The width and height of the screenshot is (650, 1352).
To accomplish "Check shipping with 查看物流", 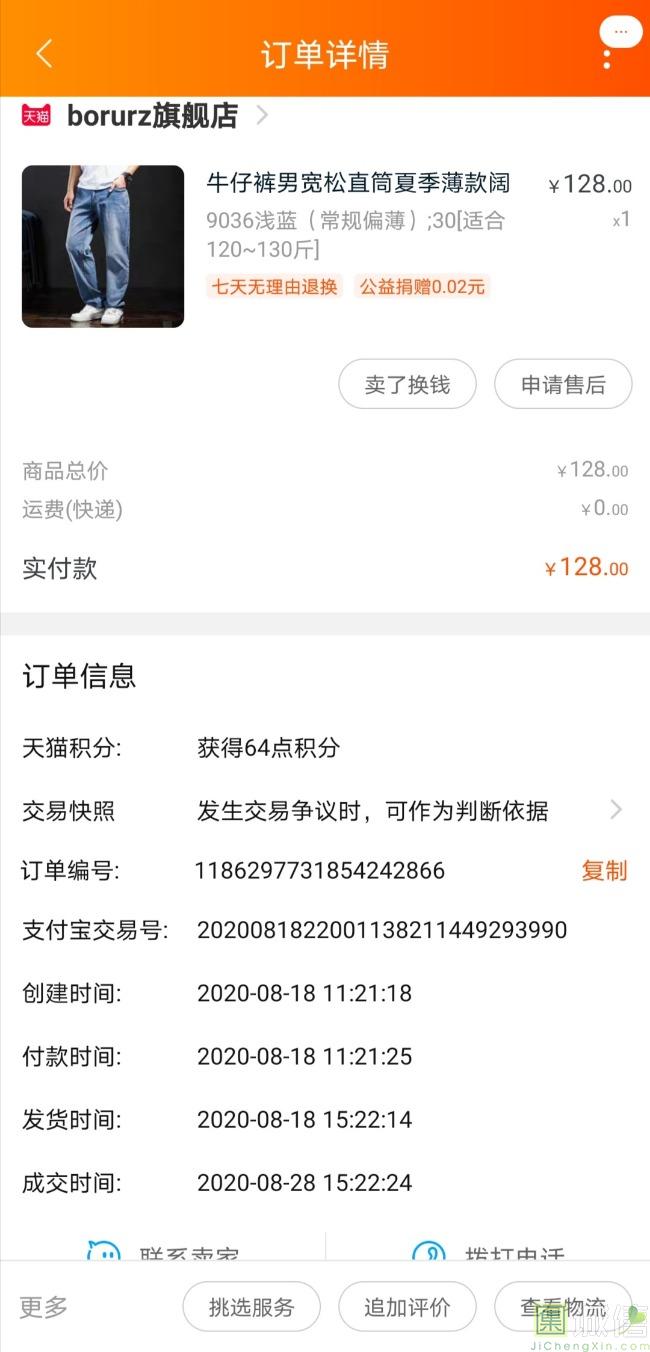I will coord(563,1307).
